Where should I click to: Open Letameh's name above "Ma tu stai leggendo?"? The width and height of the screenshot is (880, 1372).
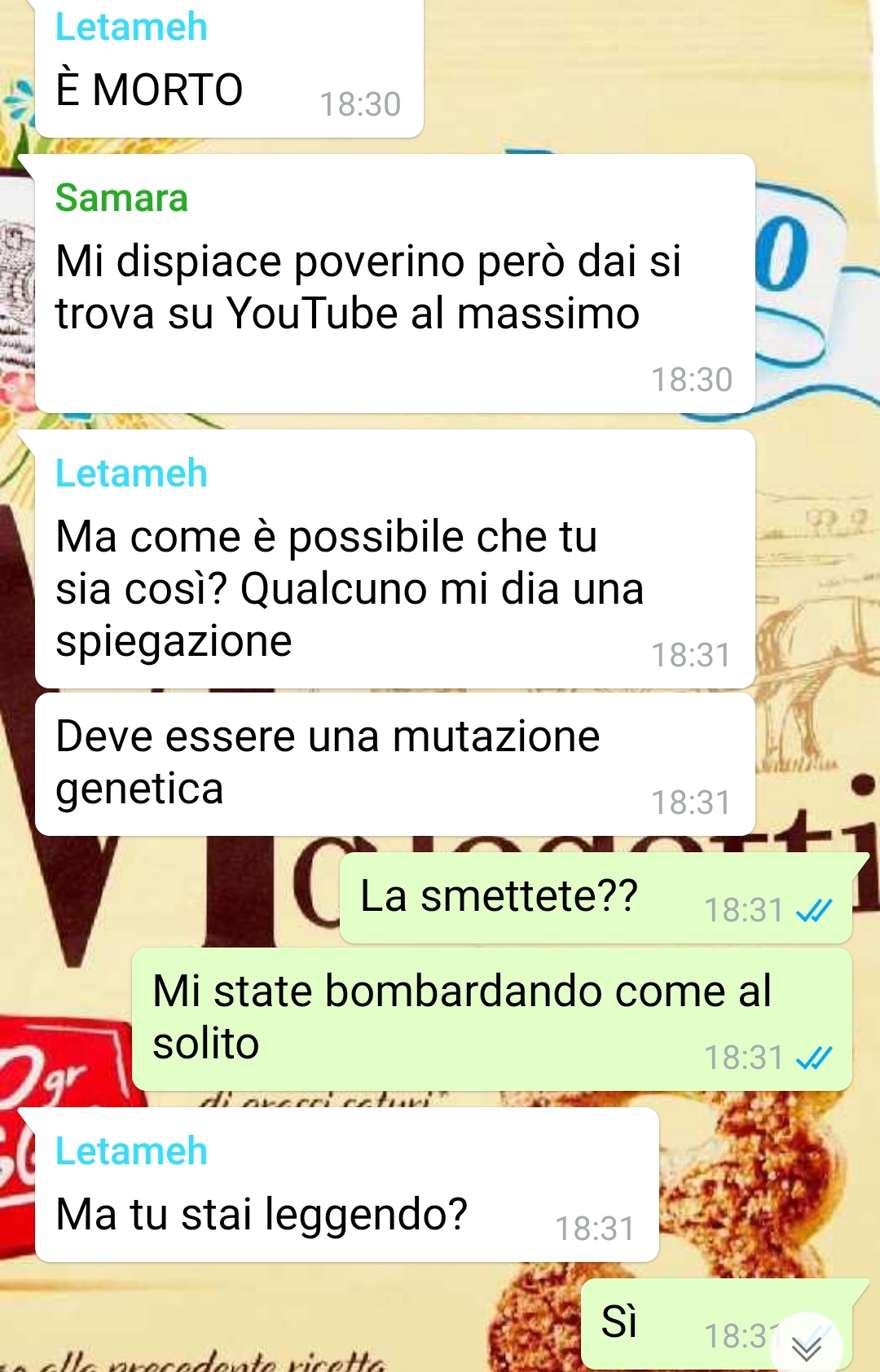(x=131, y=1151)
